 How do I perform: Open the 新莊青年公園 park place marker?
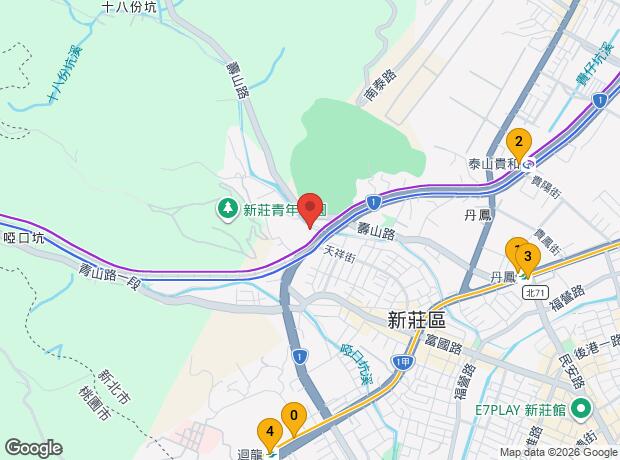[x=228, y=209]
